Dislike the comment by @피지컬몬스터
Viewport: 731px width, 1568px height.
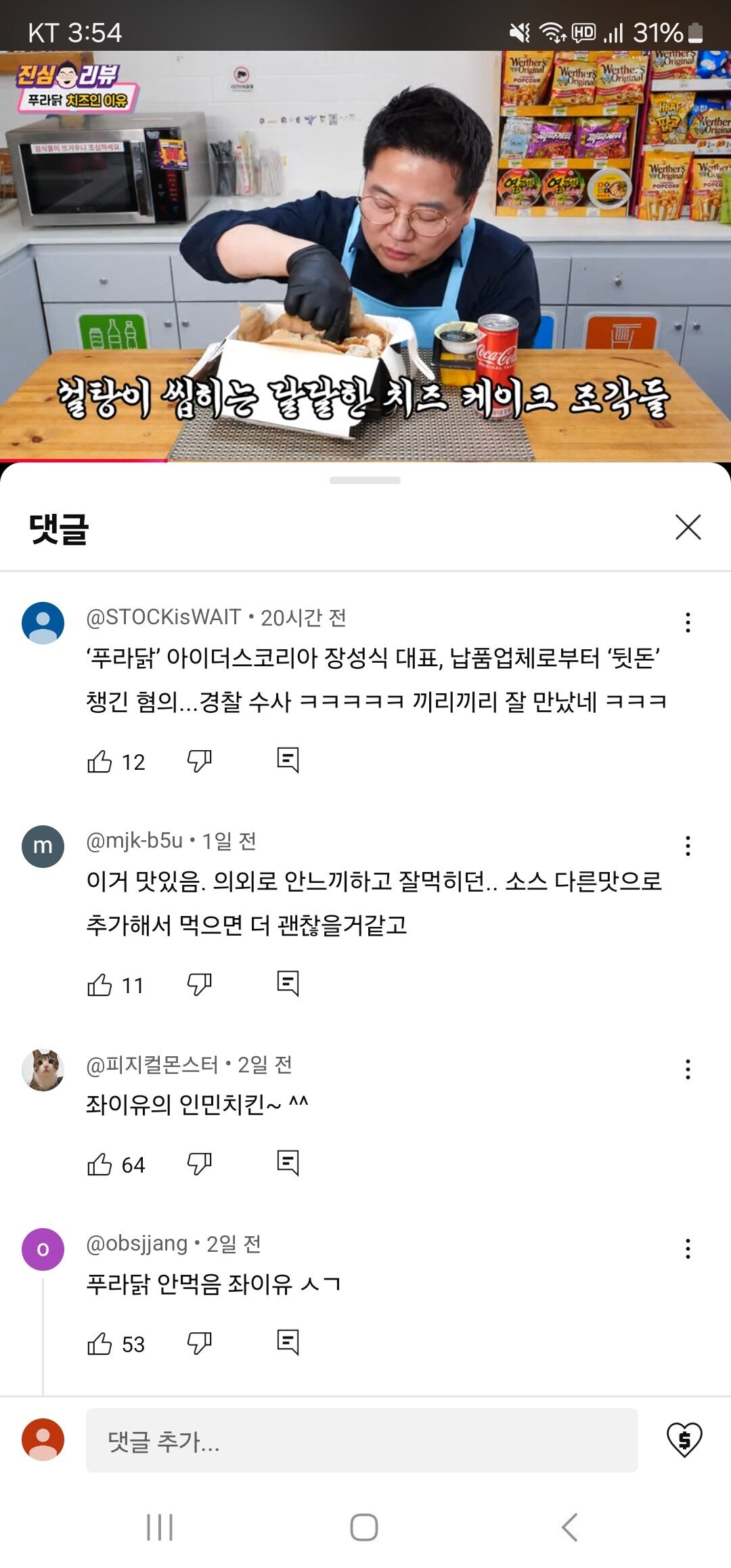pyautogui.click(x=199, y=1164)
